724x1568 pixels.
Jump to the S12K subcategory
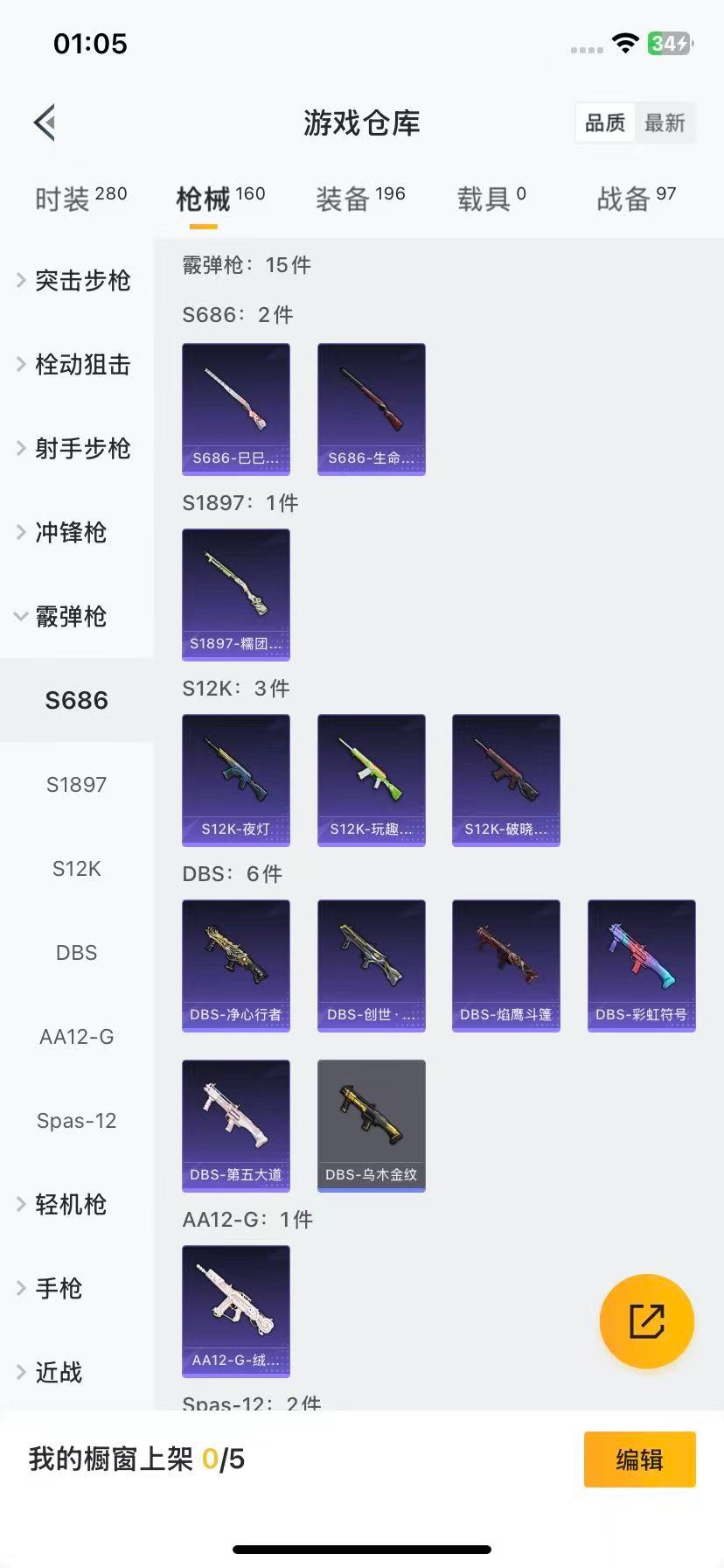(77, 869)
